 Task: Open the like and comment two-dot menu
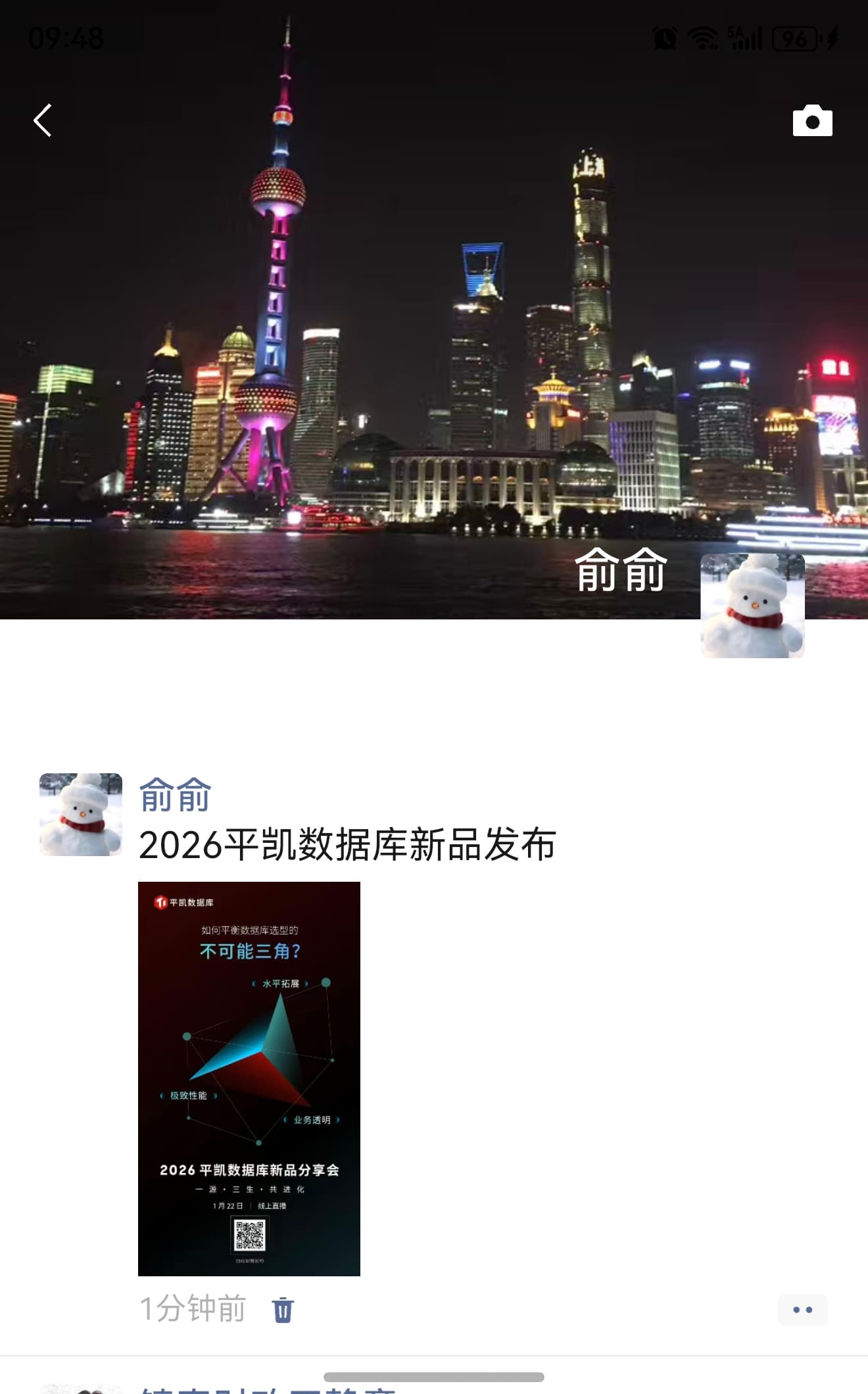802,1309
